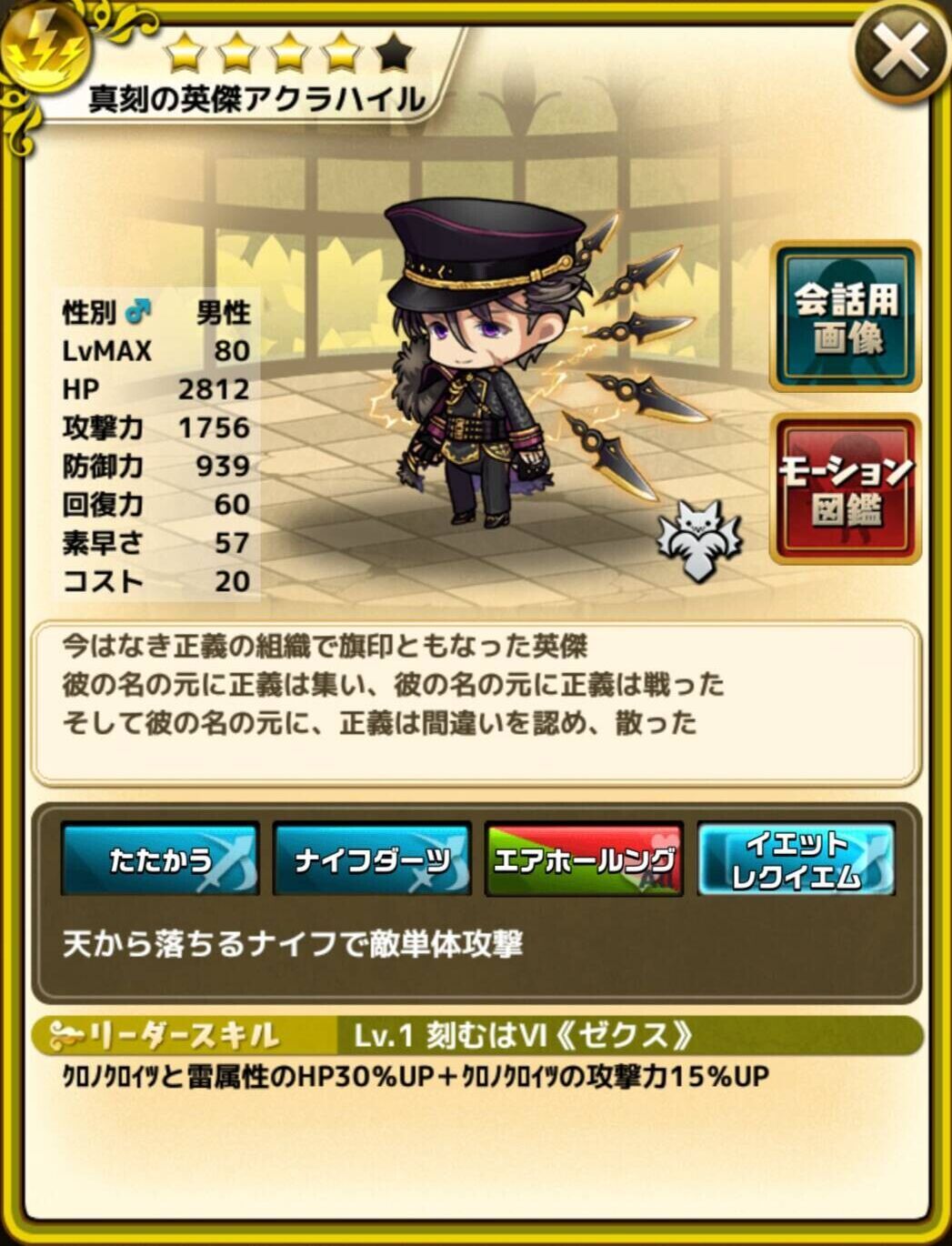Image resolution: width=952 pixels, height=1246 pixels.
Task: Select the エアホールング skill
Action: coord(584,859)
